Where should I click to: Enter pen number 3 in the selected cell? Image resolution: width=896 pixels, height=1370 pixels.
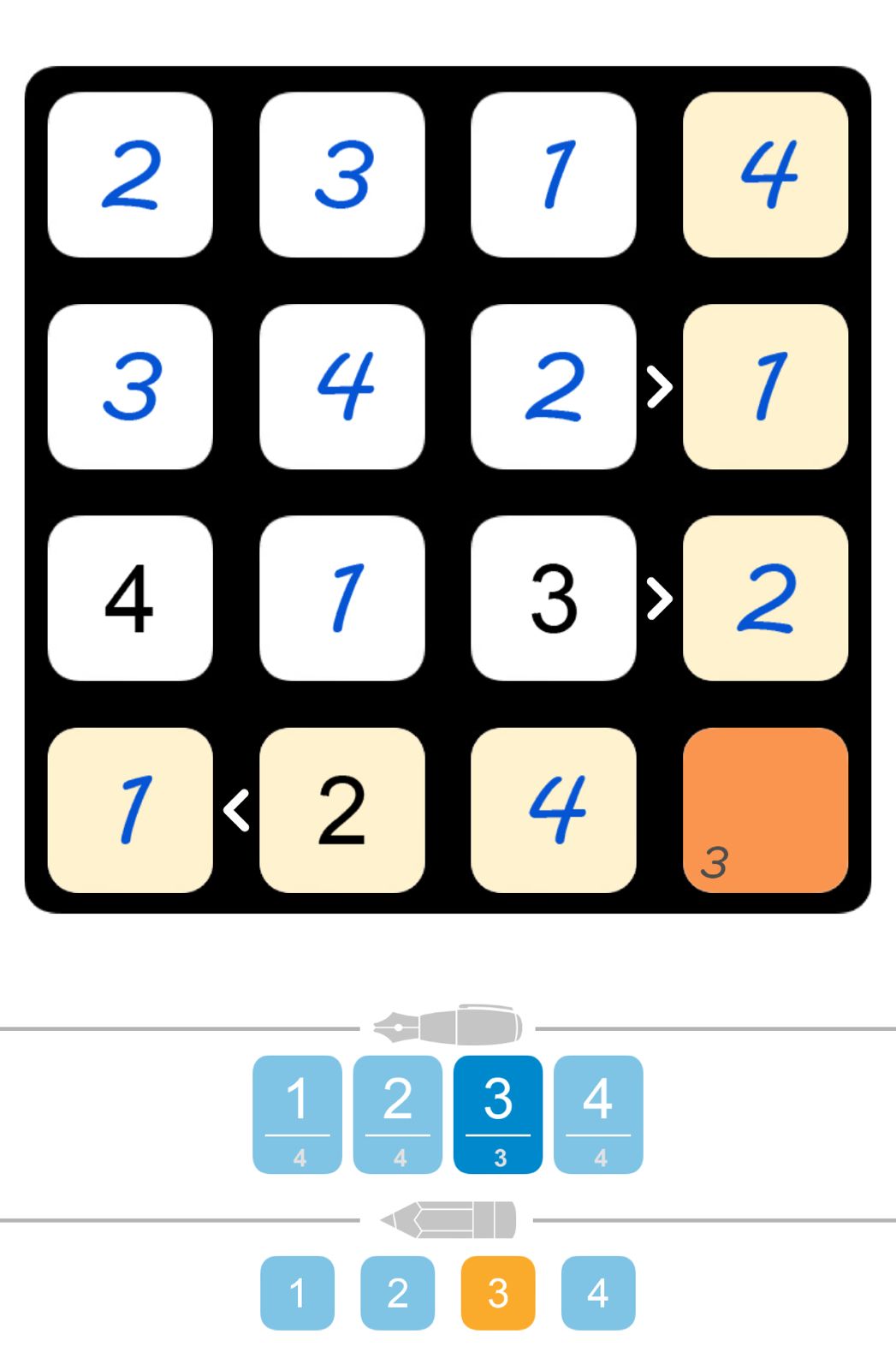coord(497,1113)
